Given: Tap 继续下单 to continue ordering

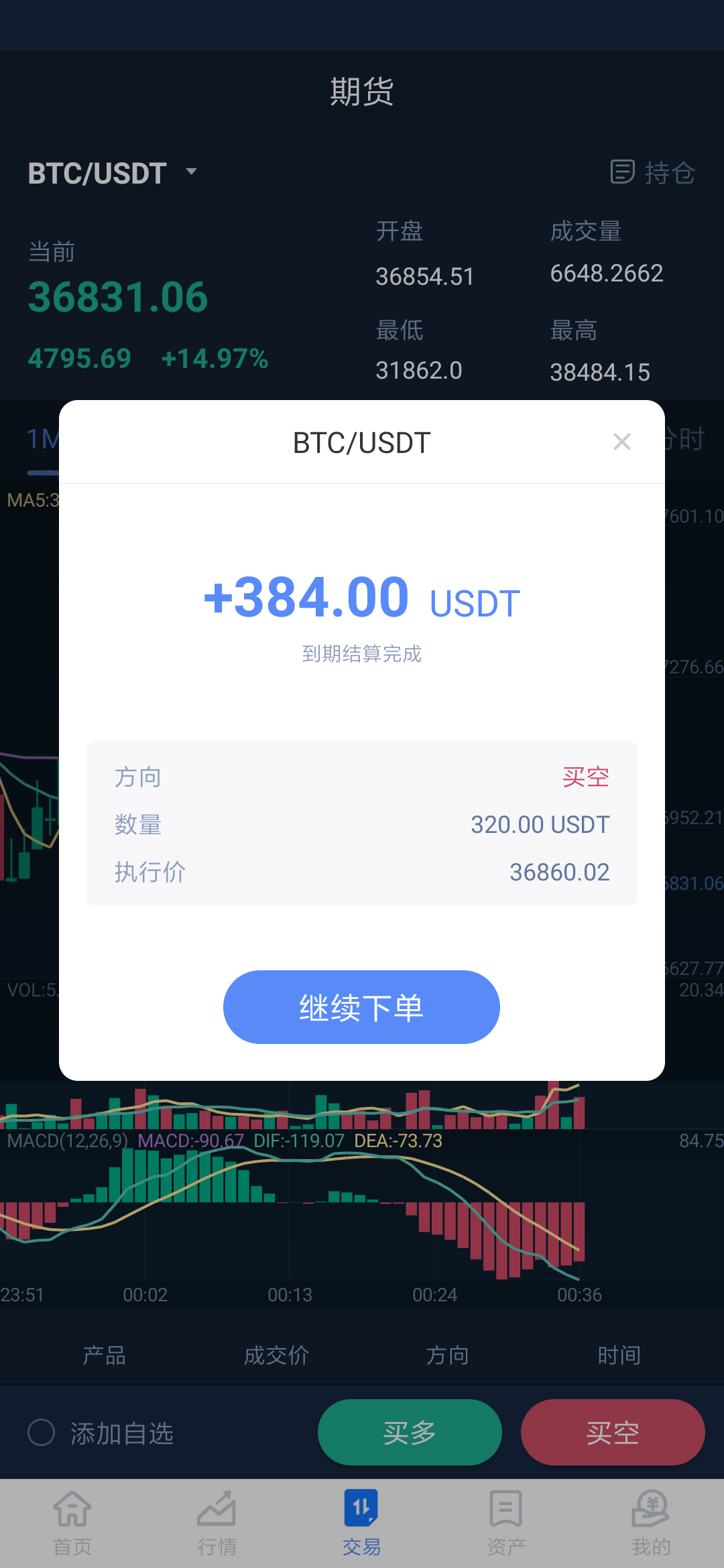Looking at the screenshot, I should [361, 1006].
